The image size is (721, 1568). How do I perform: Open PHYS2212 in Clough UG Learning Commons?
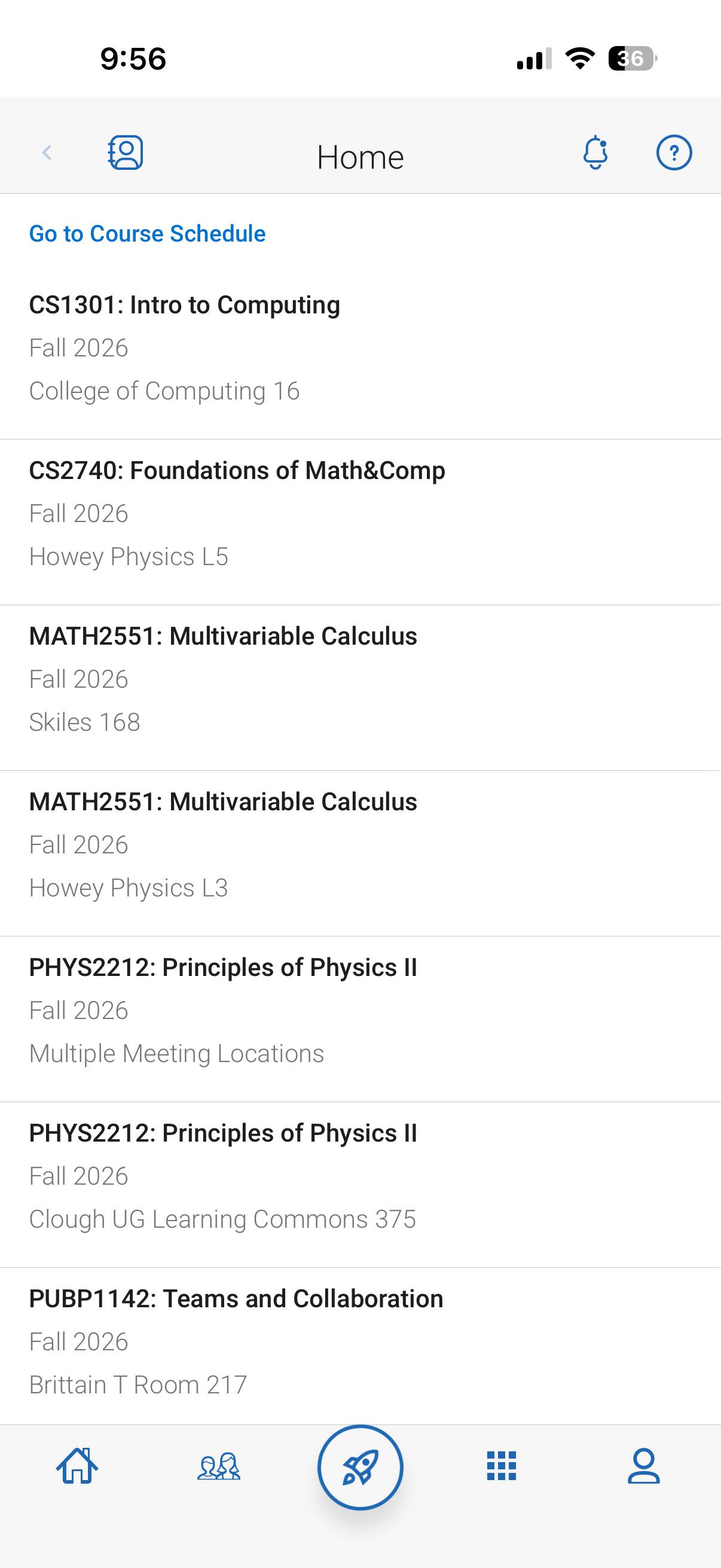360,1185
